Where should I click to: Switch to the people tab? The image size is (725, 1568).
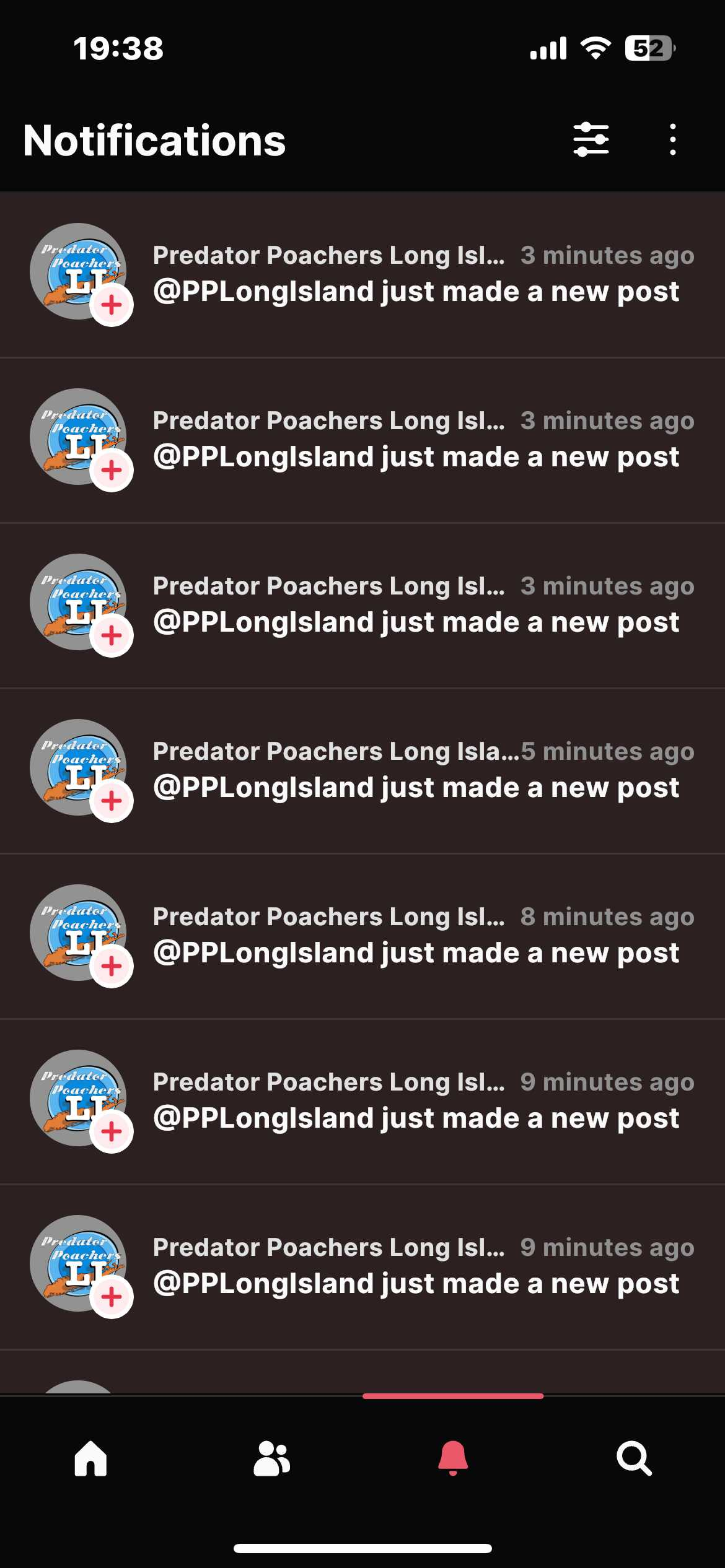coord(271,1458)
